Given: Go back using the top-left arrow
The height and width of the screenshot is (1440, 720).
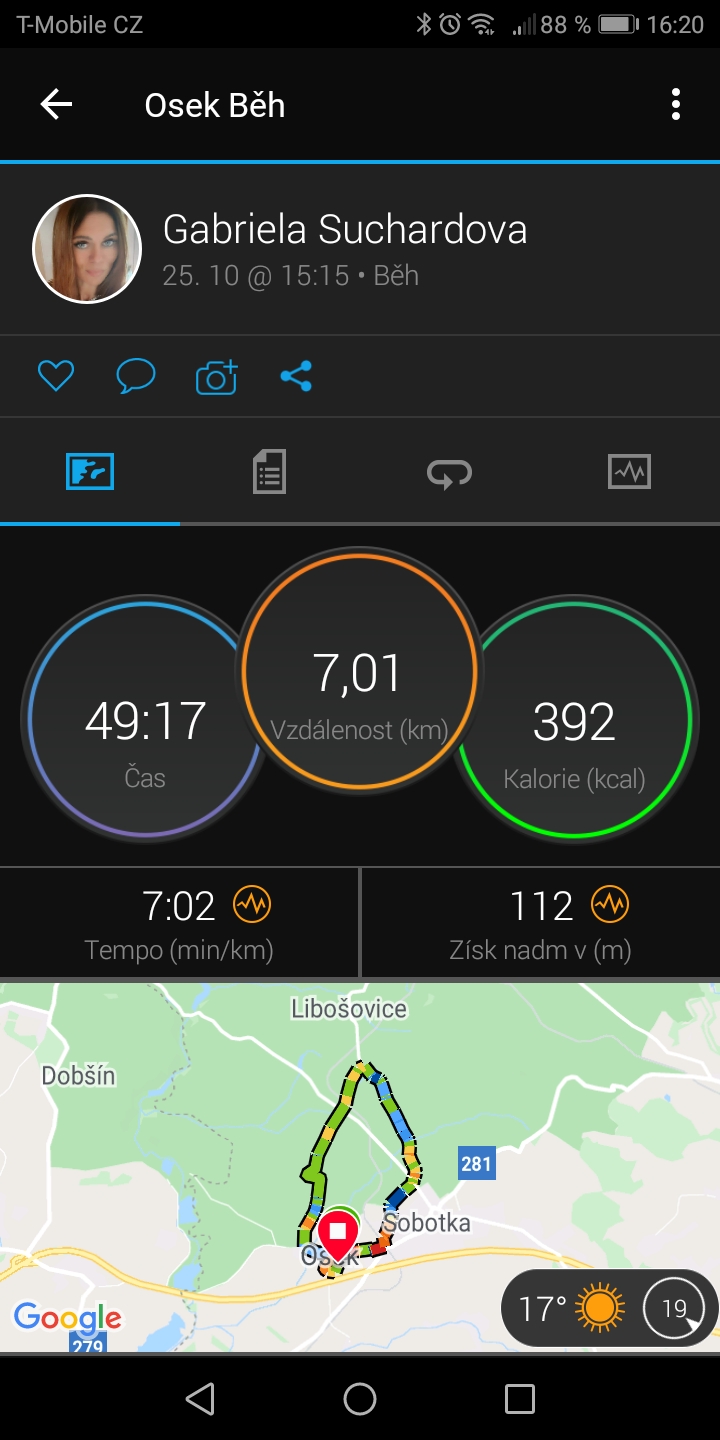Looking at the screenshot, I should pos(56,104).
